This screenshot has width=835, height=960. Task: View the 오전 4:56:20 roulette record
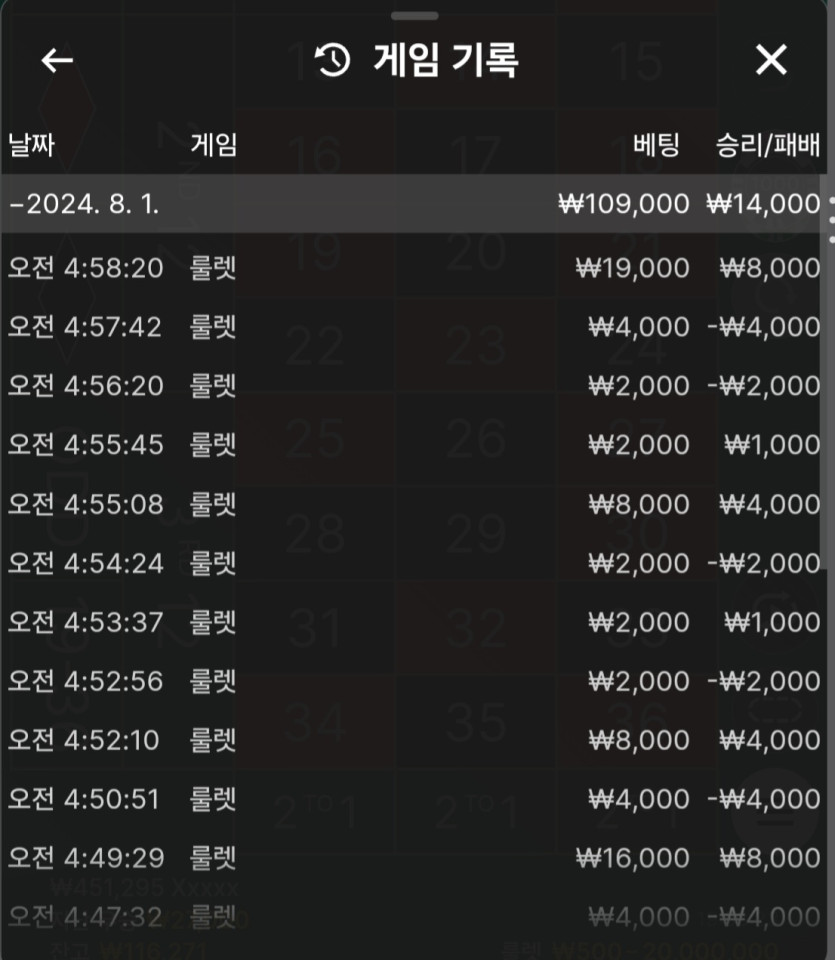pyautogui.click(x=414, y=386)
